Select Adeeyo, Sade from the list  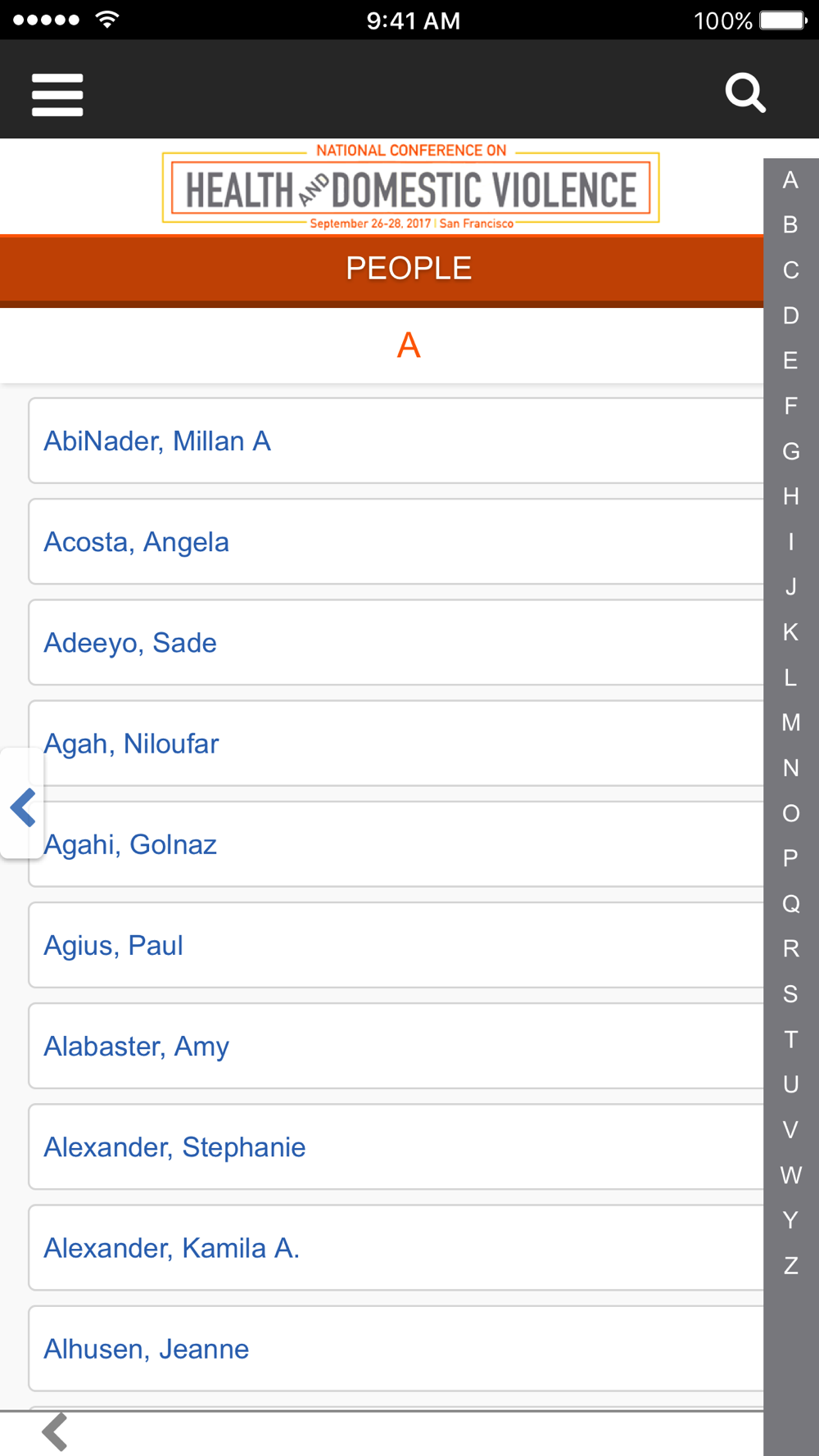[x=396, y=642]
